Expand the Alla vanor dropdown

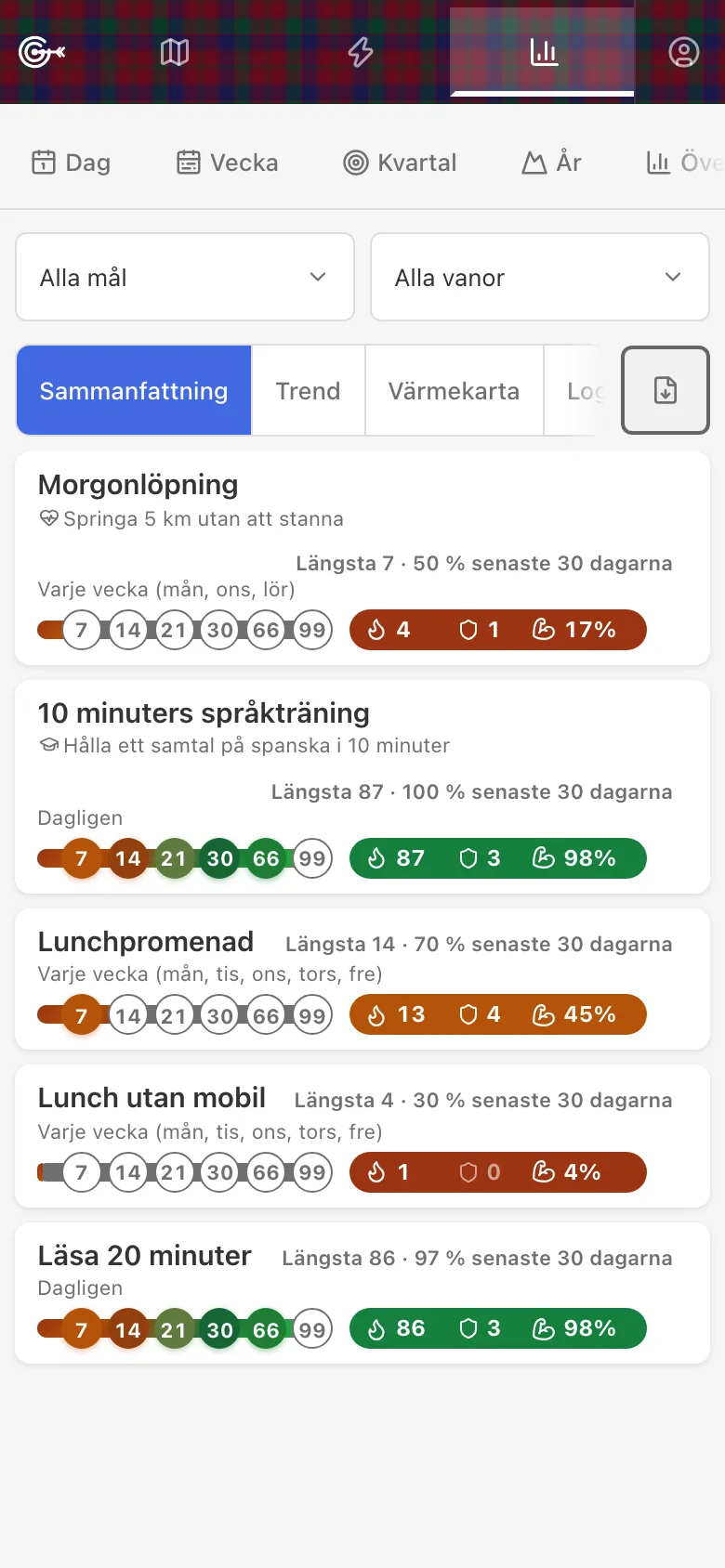540,277
